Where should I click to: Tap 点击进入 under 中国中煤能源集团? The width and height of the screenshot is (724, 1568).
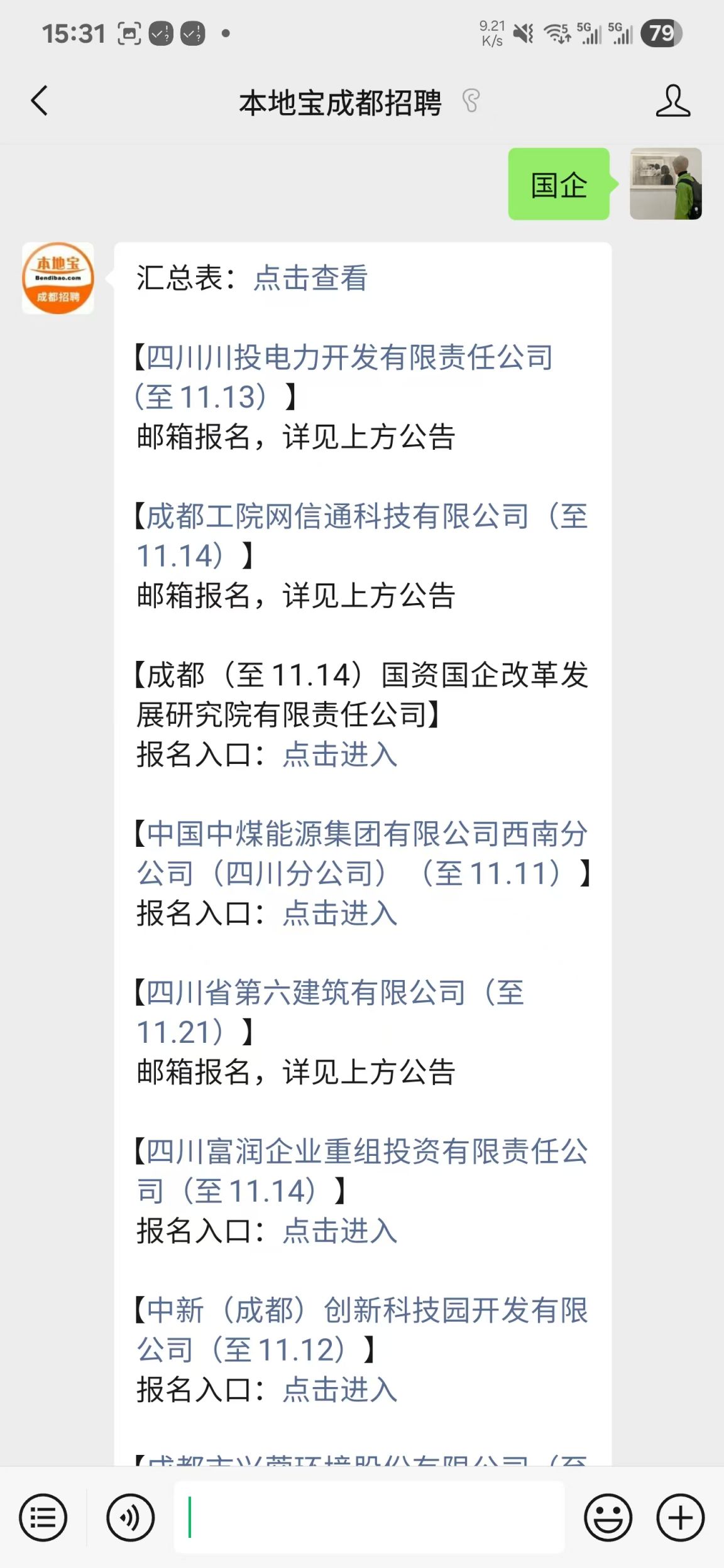339,913
